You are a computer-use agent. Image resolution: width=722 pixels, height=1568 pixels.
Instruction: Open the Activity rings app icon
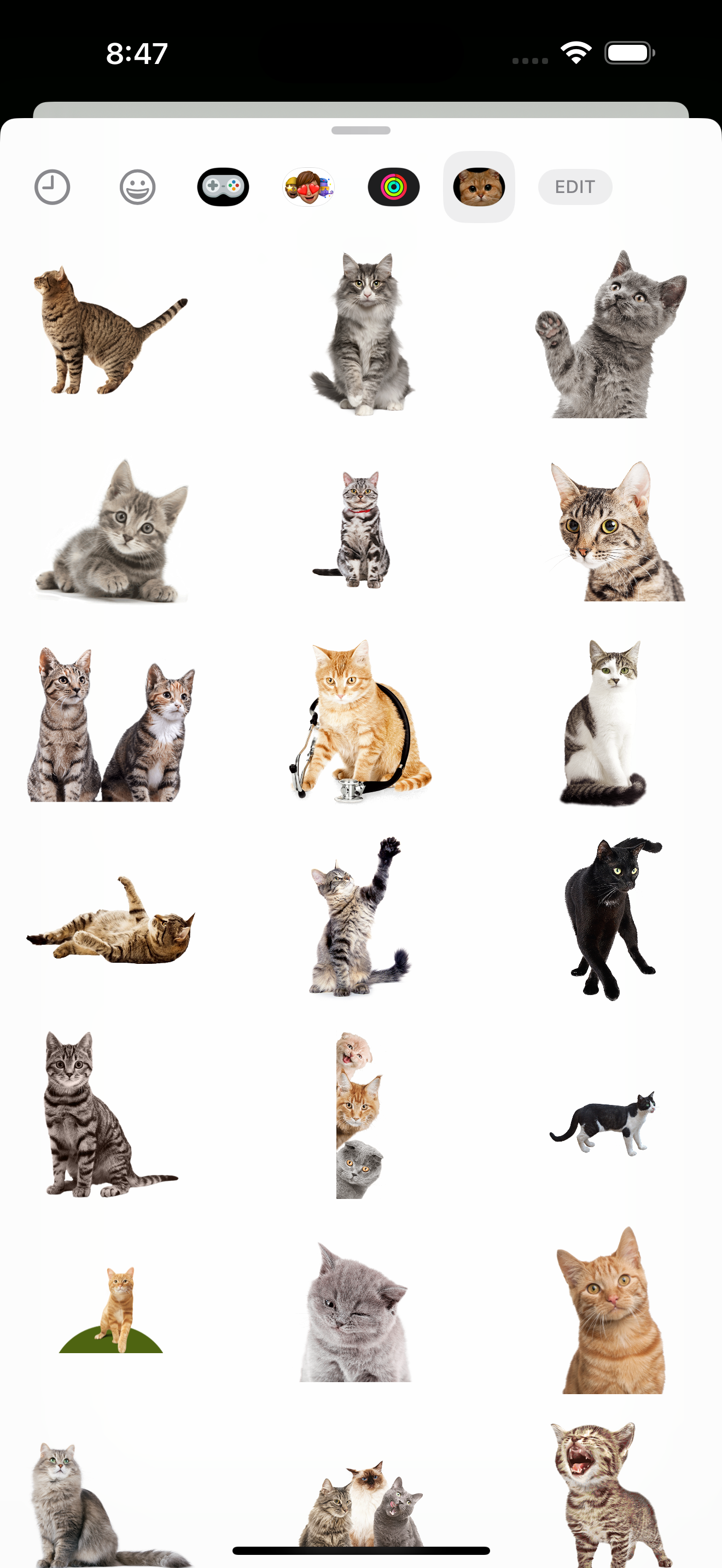click(x=394, y=187)
